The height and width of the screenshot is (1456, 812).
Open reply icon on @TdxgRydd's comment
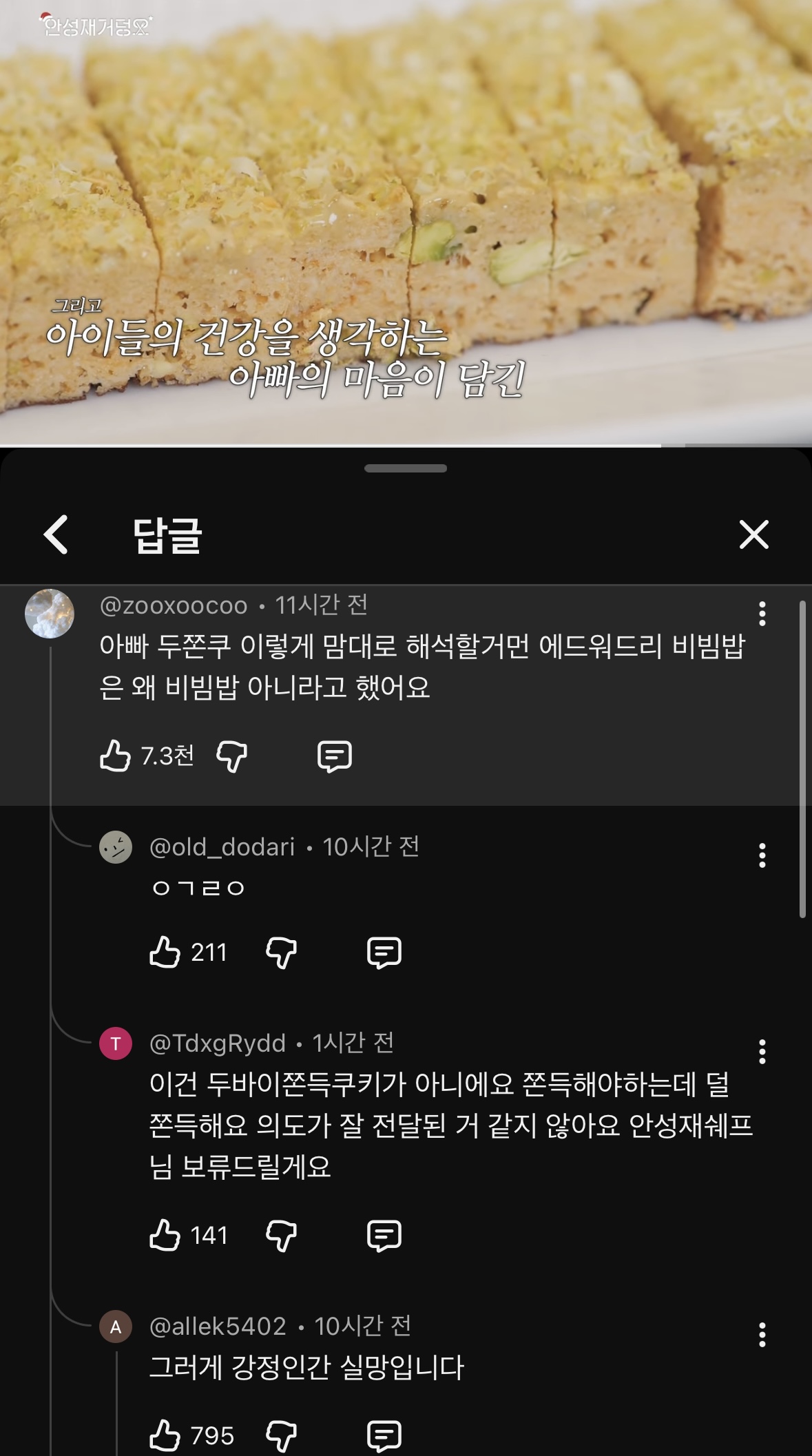pos(384,1234)
